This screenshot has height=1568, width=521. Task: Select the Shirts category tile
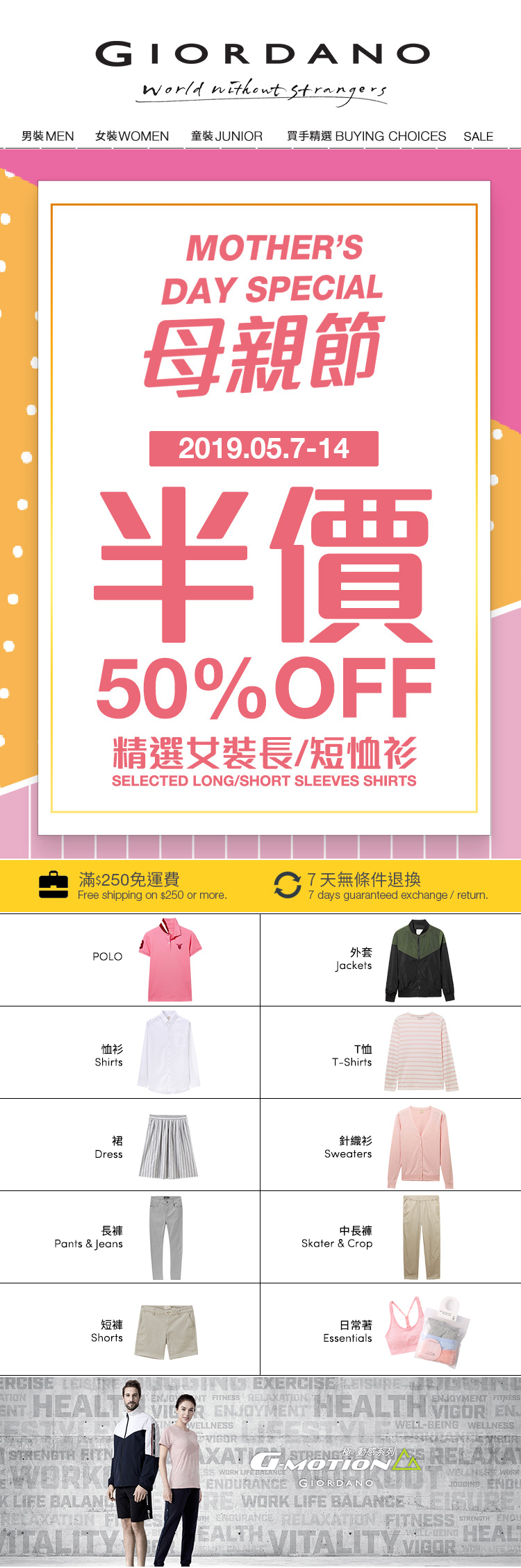(130, 1052)
